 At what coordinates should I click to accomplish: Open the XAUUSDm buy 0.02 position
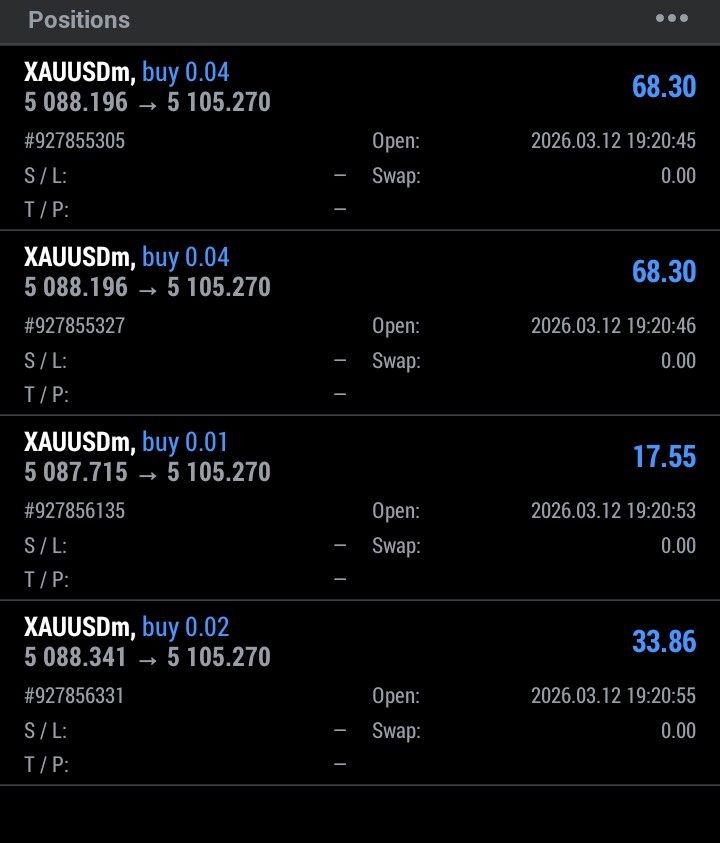[360, 692]
